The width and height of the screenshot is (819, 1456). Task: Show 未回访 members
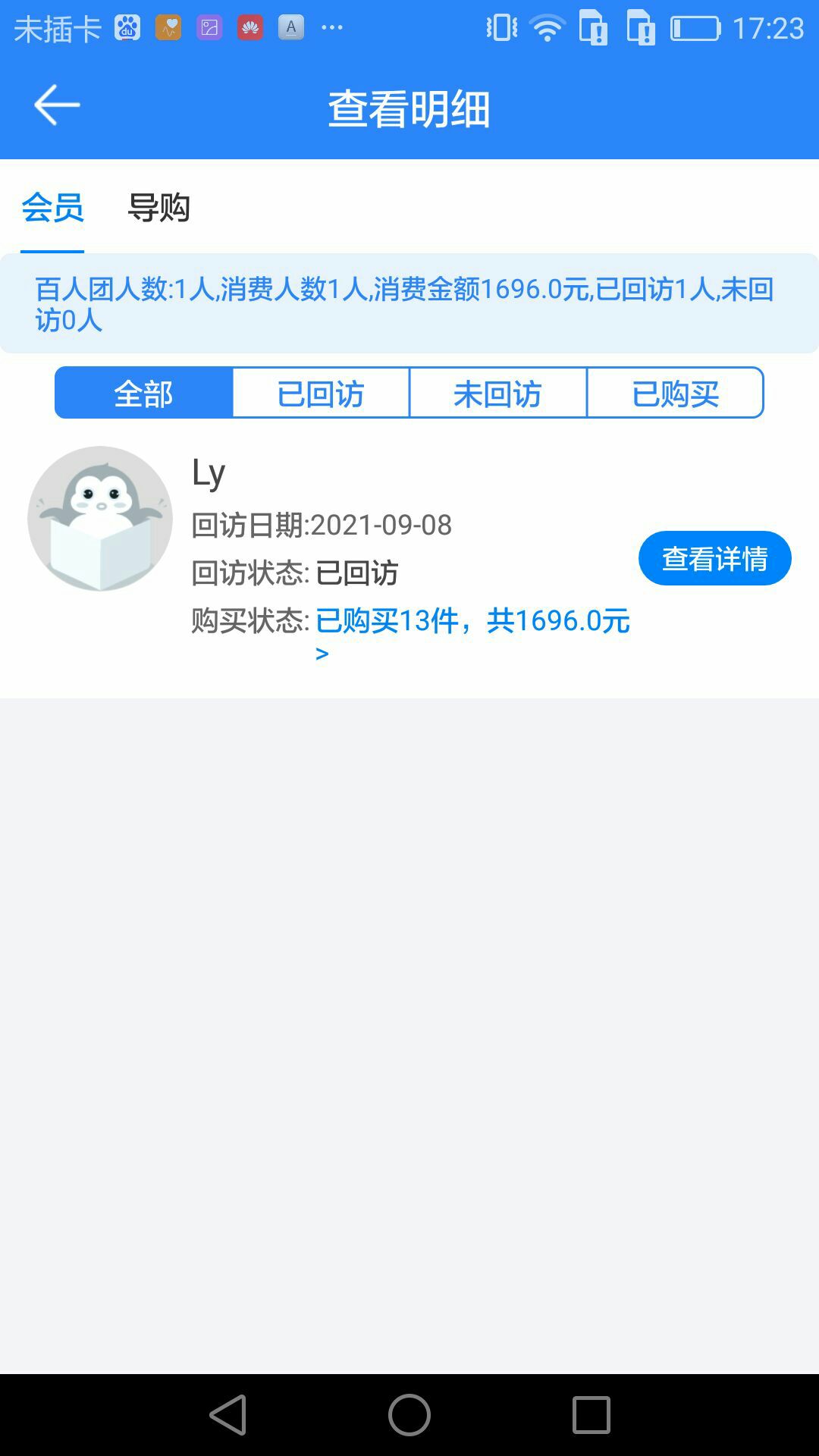498,393
